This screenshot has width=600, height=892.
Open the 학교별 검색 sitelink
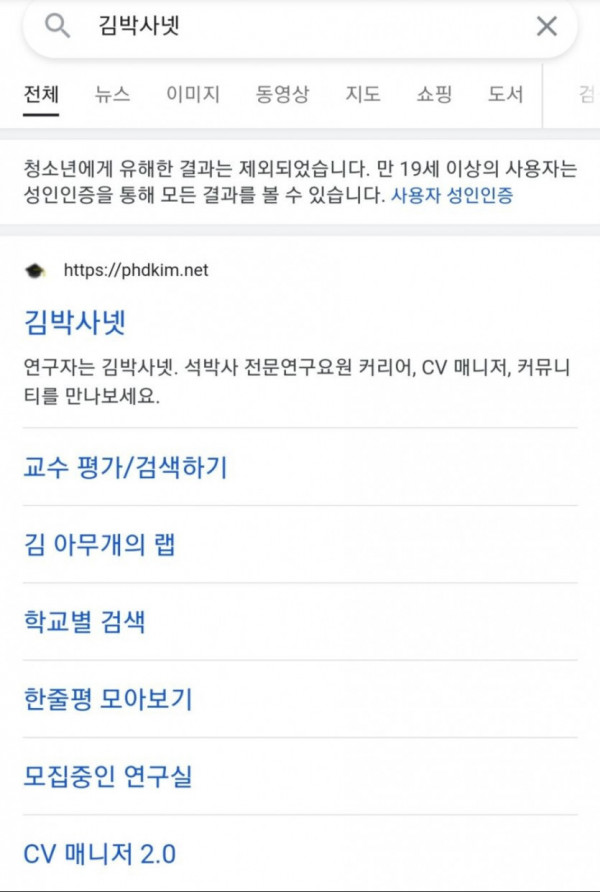84,622
